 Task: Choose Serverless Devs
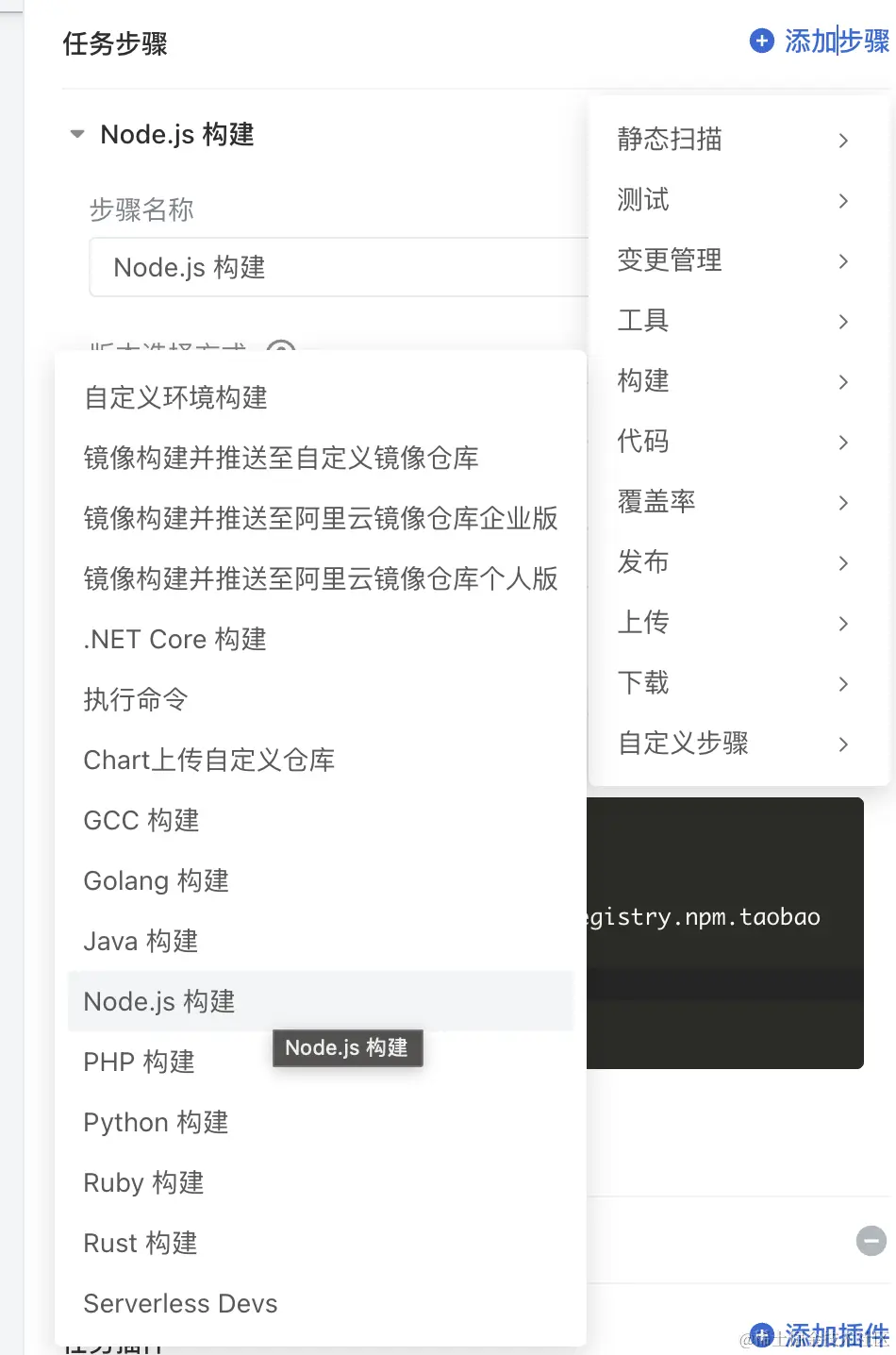pyautogui.click(x=180, y=1304)
